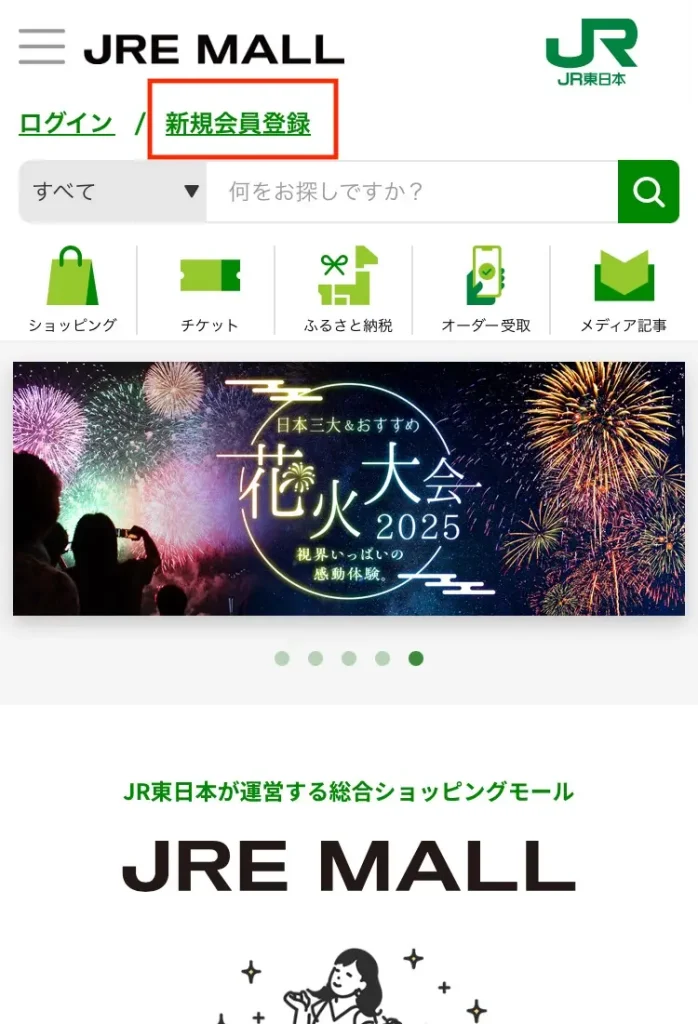Open the ショッピング category
Viewport: 698px width, 1024px height.
[72, 290]
